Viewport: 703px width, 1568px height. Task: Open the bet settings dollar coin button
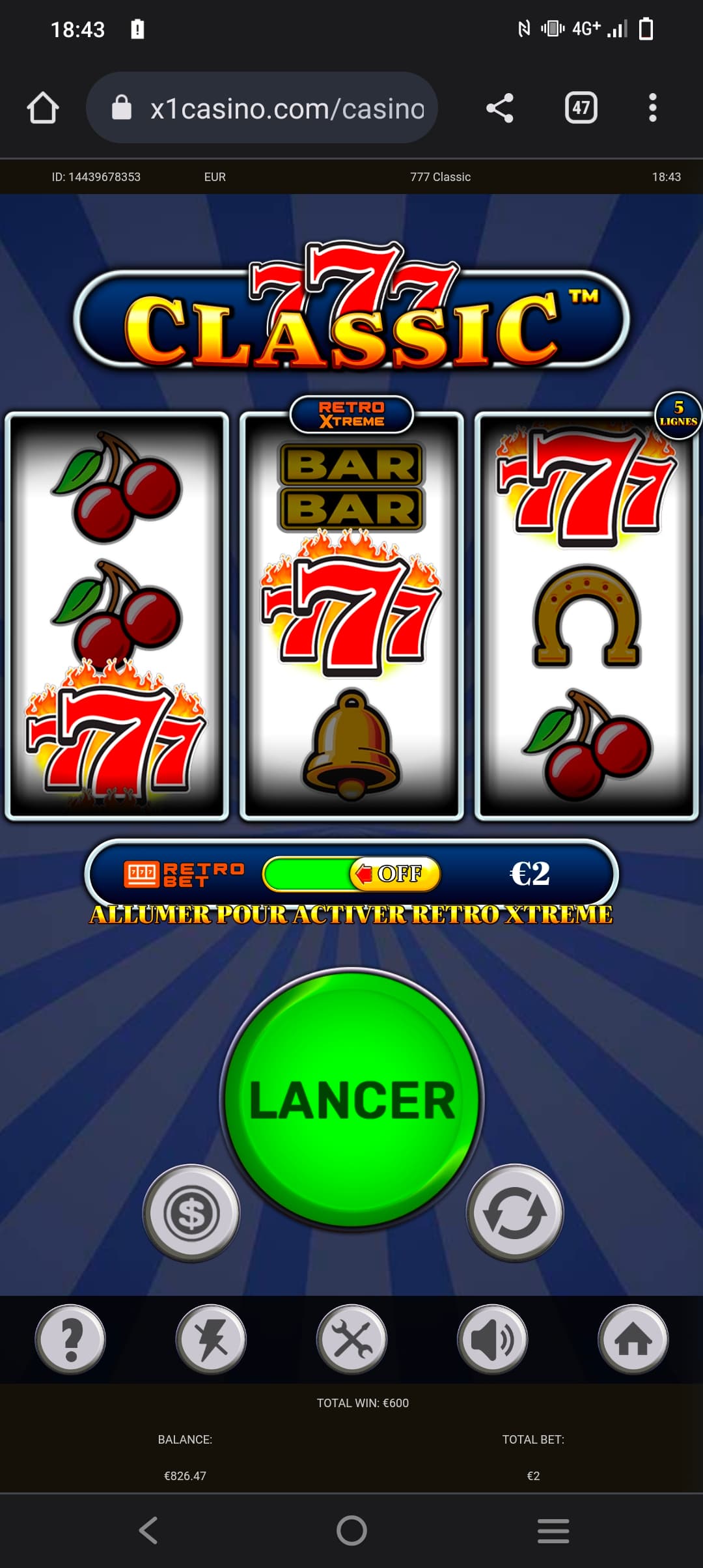(x=191, y=1213)
